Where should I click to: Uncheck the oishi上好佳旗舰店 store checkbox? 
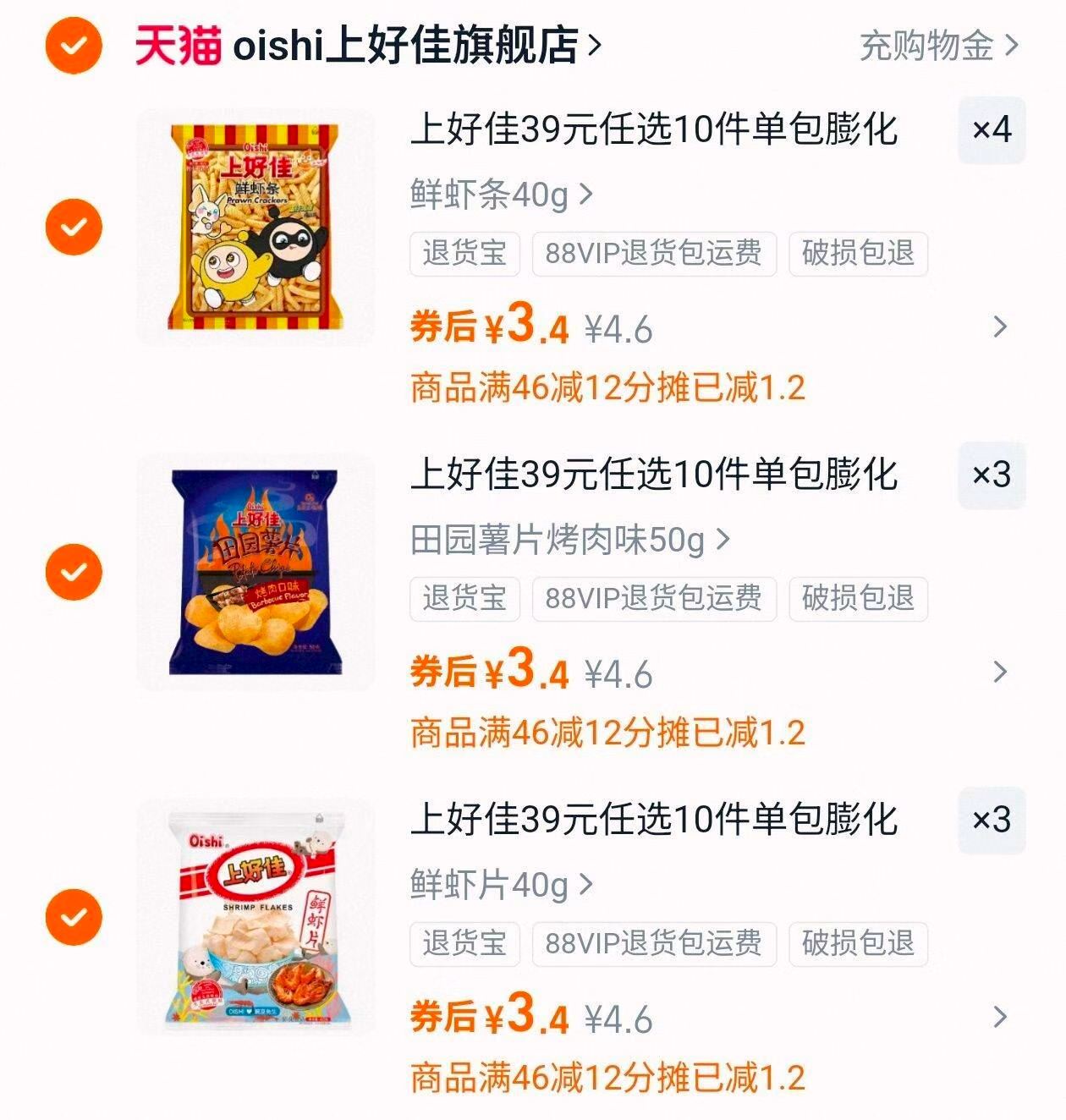74,45
